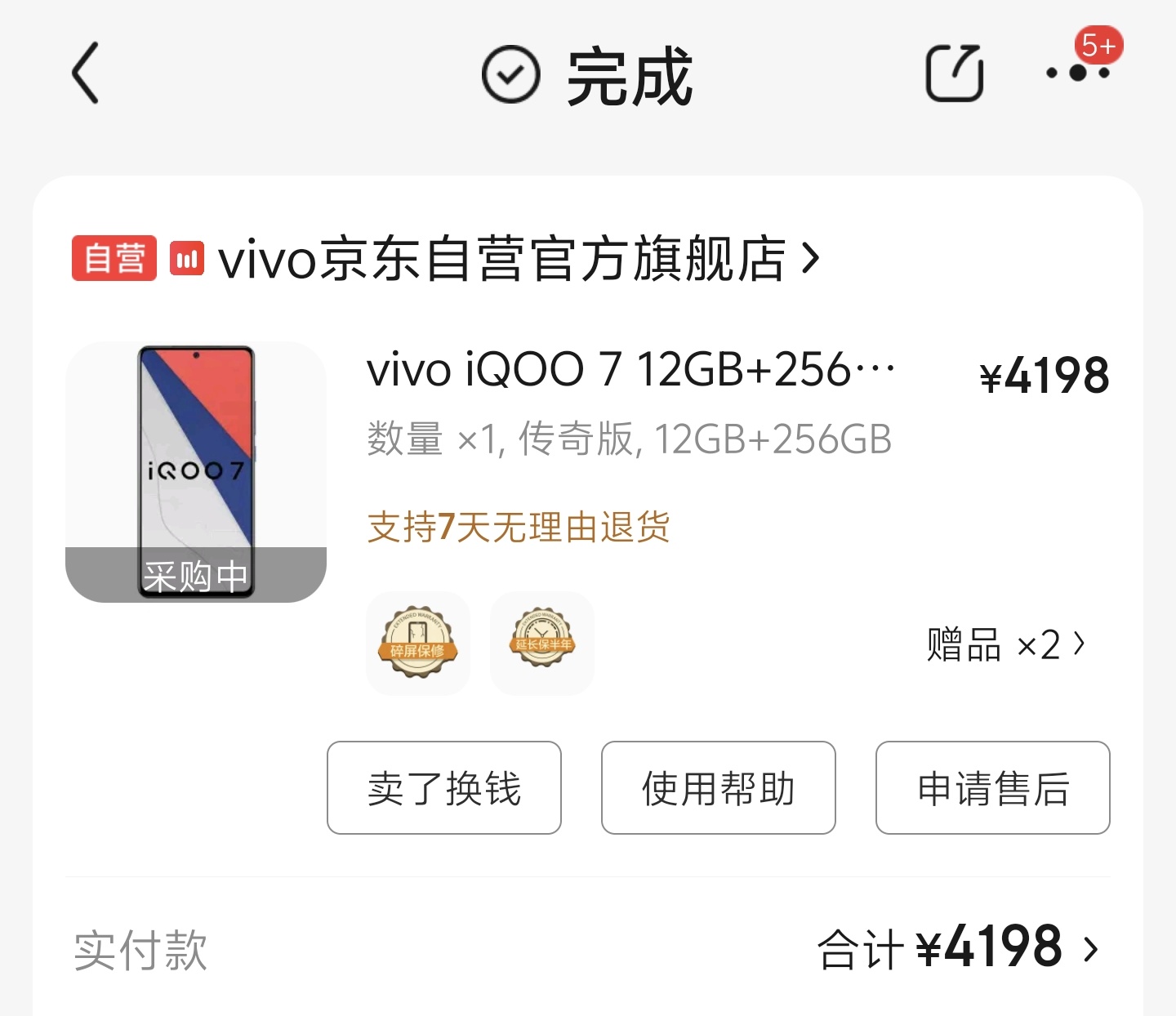
Task: Tap 申请售后 to request after-sales service
Action: coord(993,788)
